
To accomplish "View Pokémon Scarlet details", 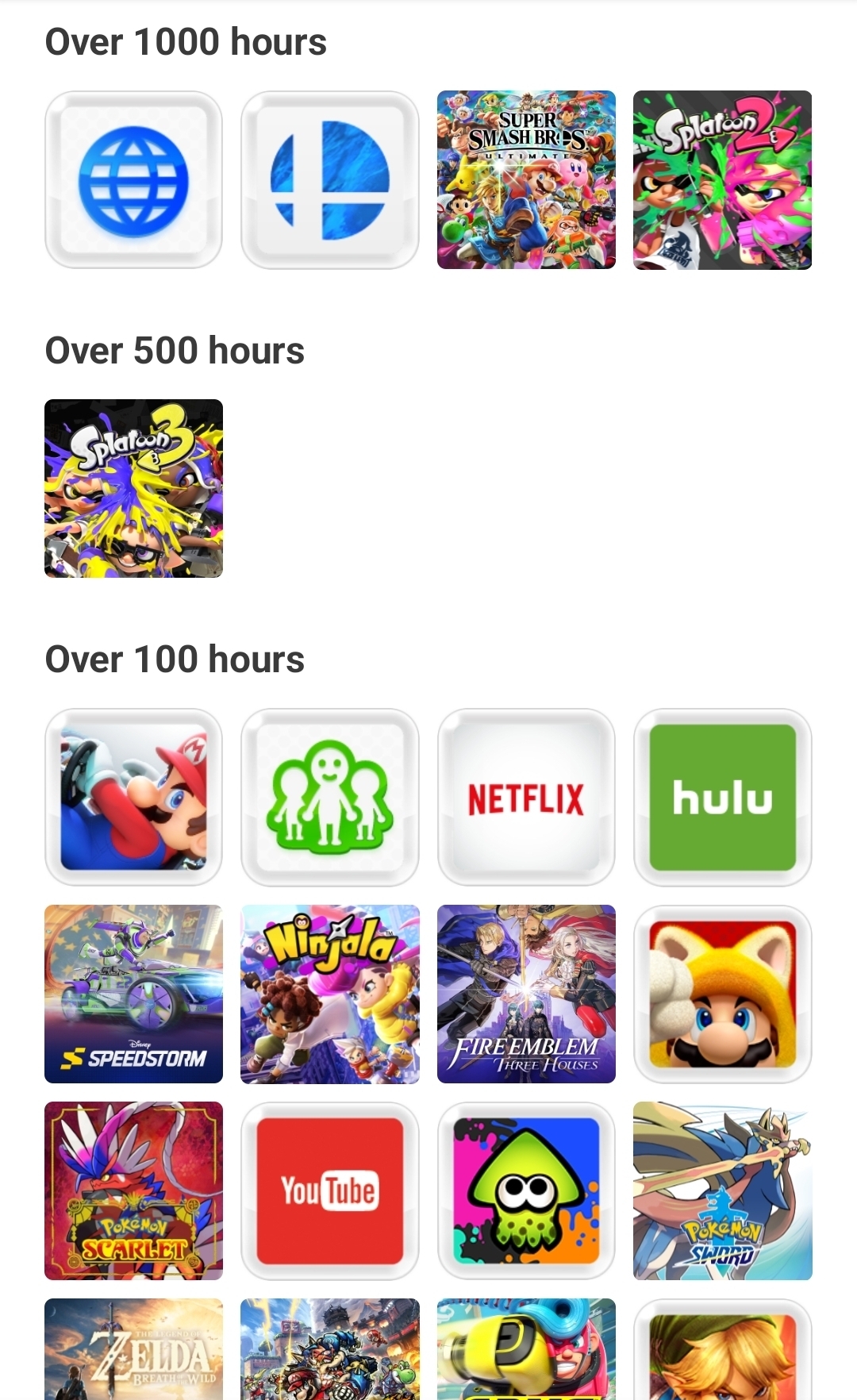I will 133,1190.
